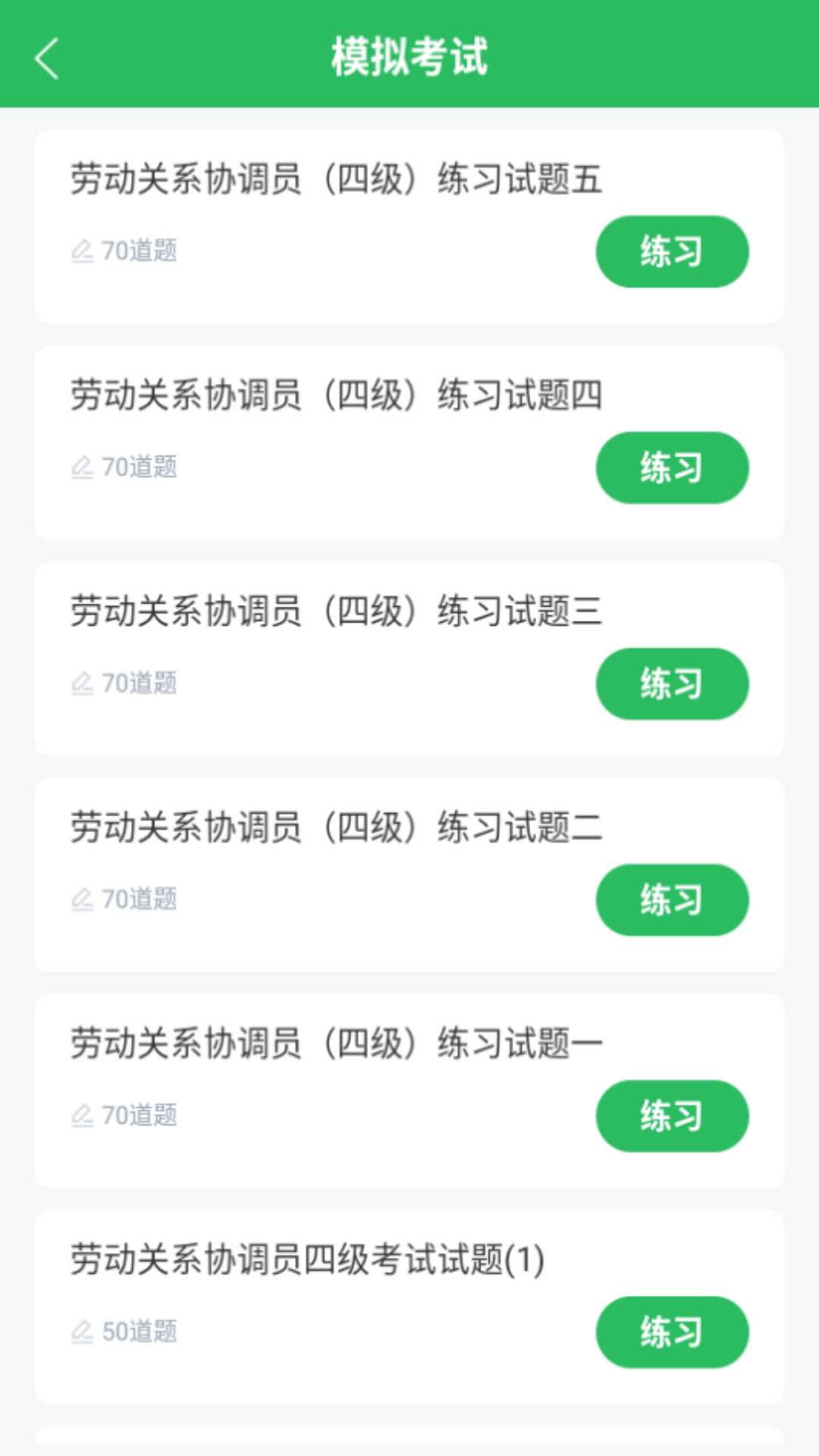Click the pencil icon beside 70道题 on 练习试题二
Screen dimensions: 819x1456
[83, 898]
